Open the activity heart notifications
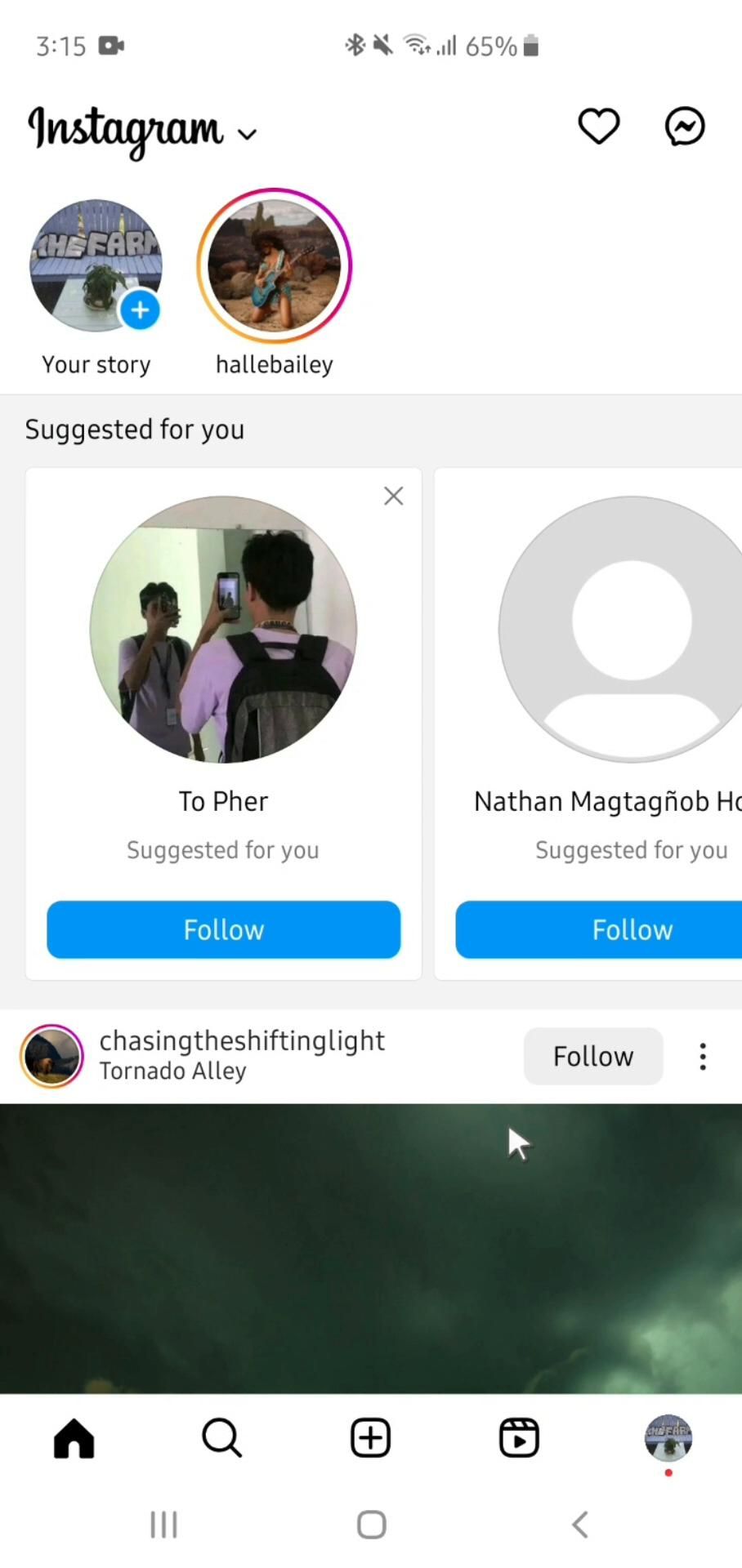The width and height of the screenshot is (742, 1568). (599, 127)
